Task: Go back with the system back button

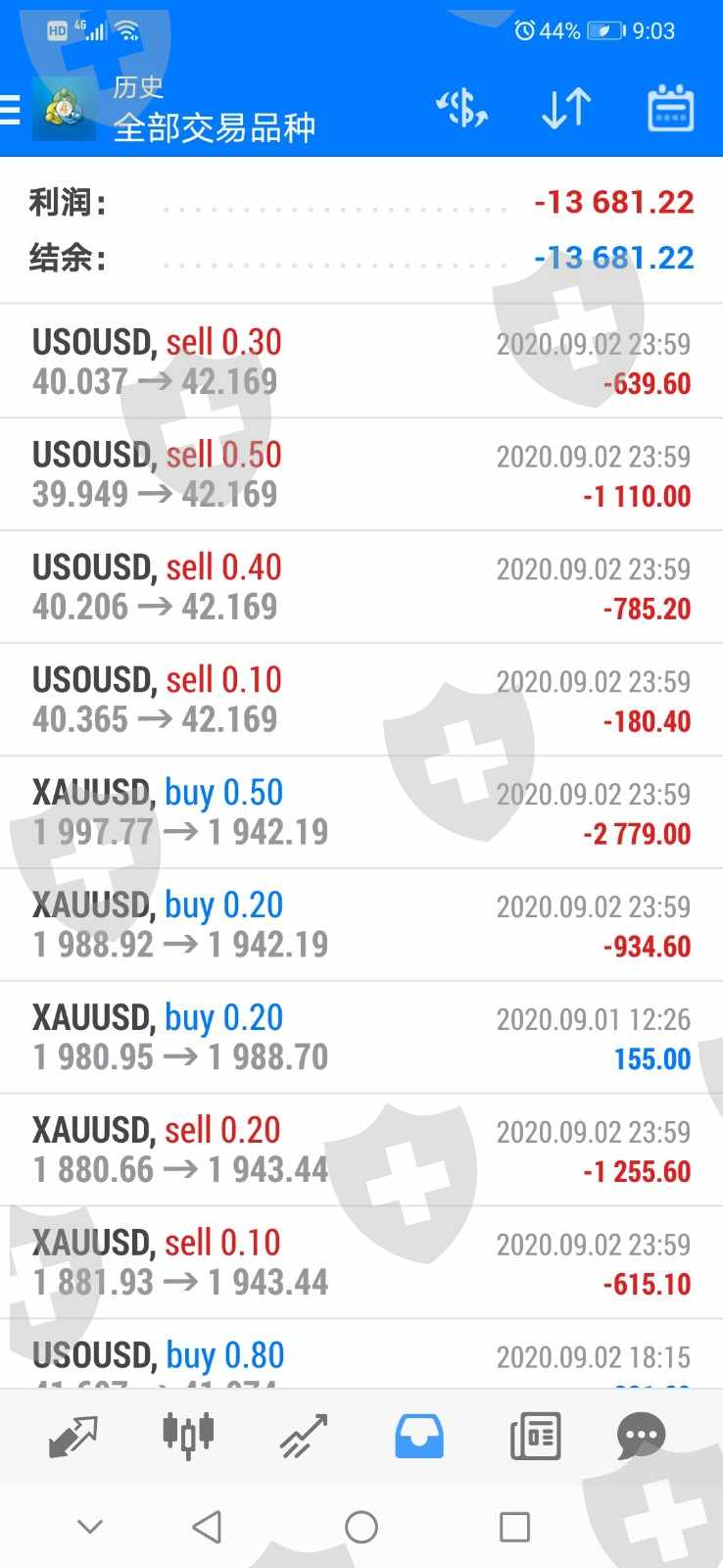Action: click(207, 1527)
